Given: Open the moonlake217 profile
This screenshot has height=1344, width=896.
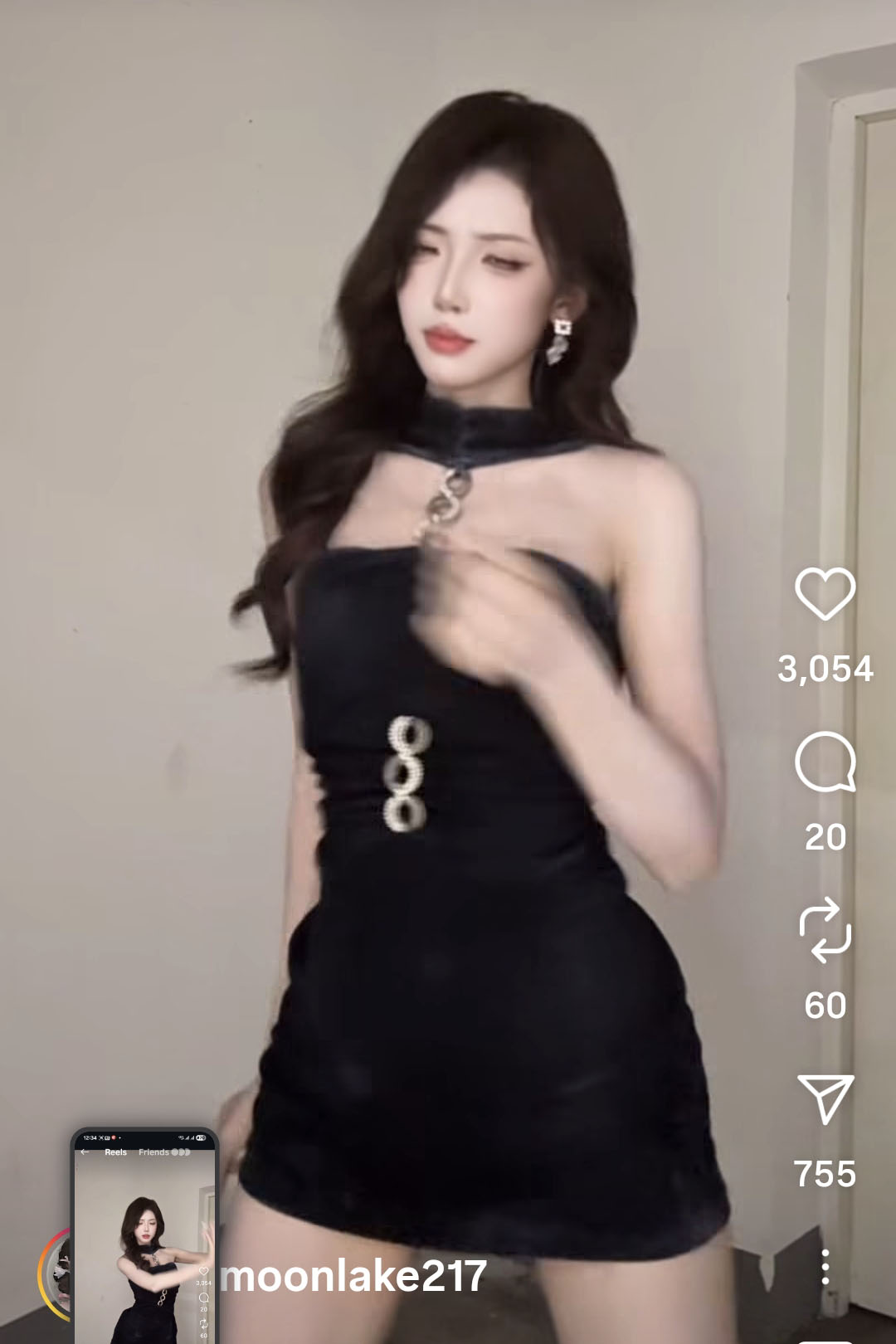Looking at the screenshot, I should pyautogui.click(x=353, y=1276).
